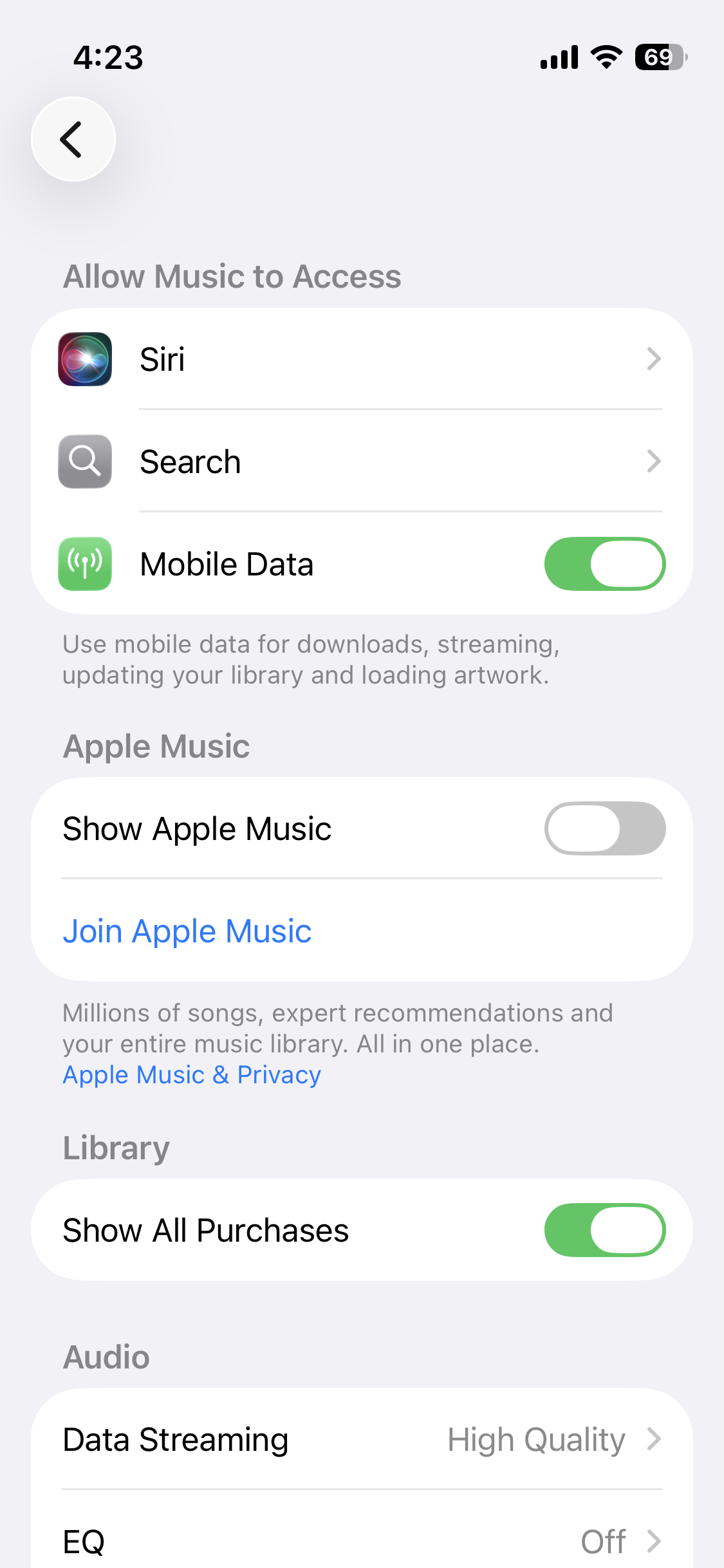The image size is (724, 1568).
Task: Disable Show All Purchases
Action: (x=604, y=1230)
